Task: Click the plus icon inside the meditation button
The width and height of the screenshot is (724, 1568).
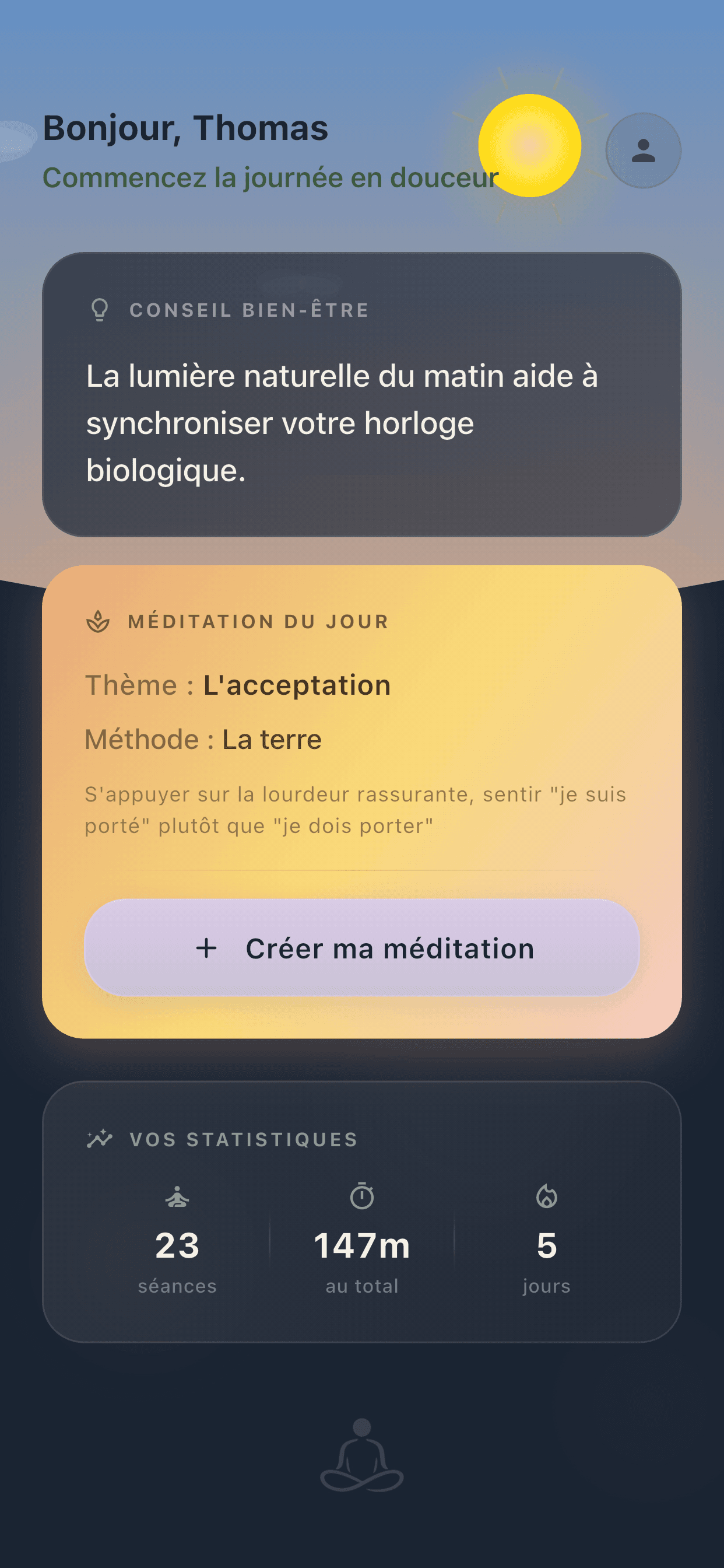Action: pos(207,950)
